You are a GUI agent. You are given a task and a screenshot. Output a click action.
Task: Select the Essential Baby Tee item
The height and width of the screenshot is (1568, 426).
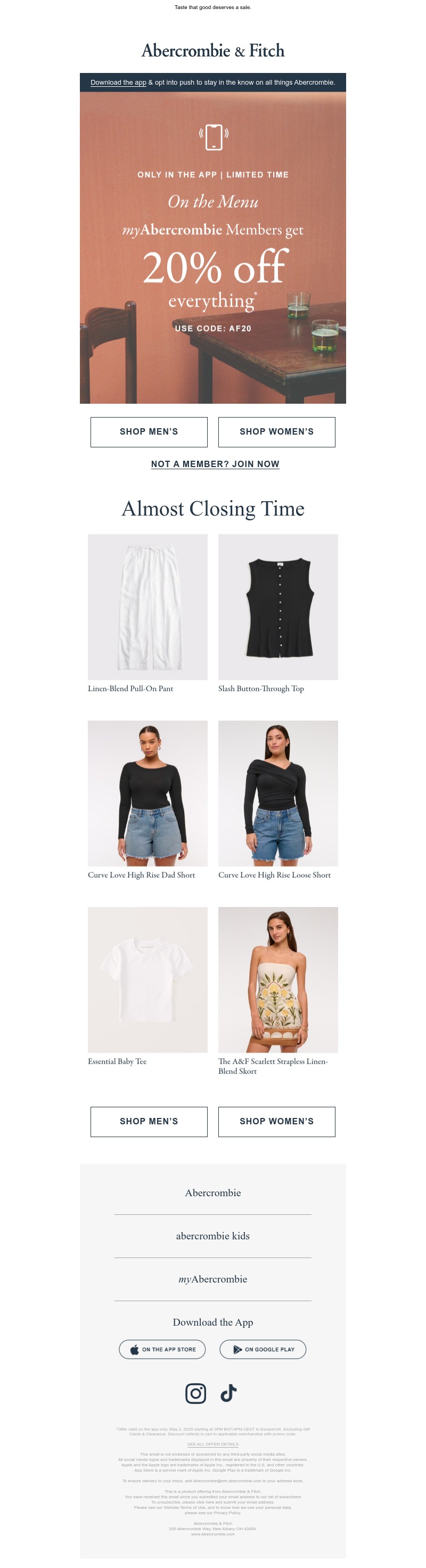click(148, 979)
